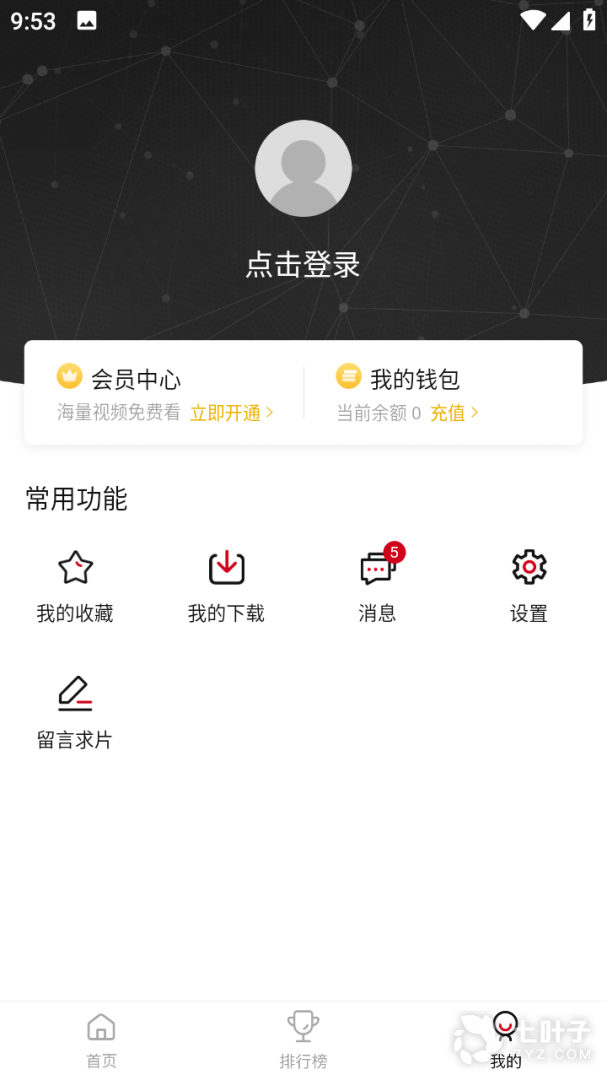Open 我的下载 downloads
The height and width of the screenshot is (1080, 607).
pos(226,586)
